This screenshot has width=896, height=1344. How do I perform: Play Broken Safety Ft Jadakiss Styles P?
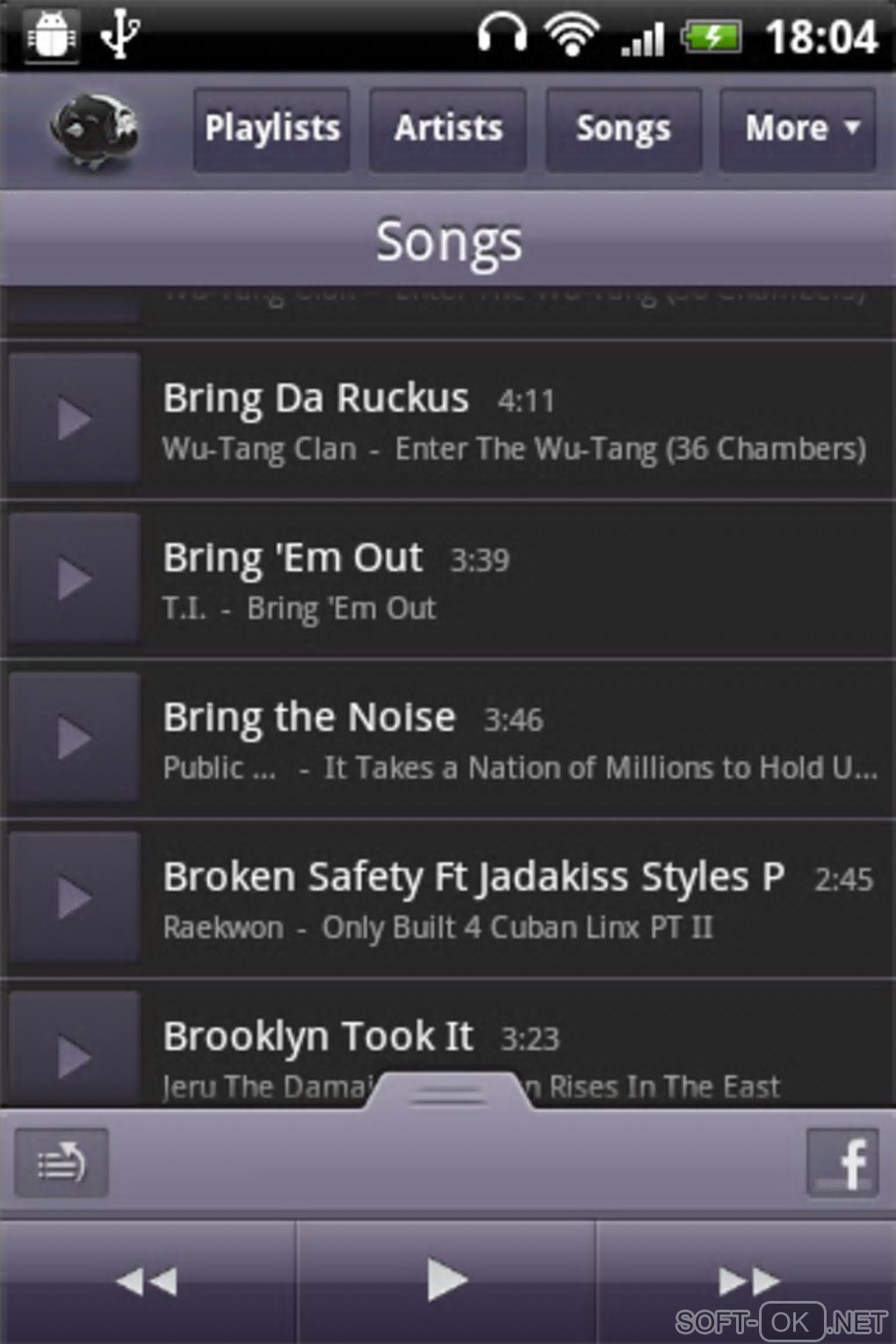coord(74,898)
